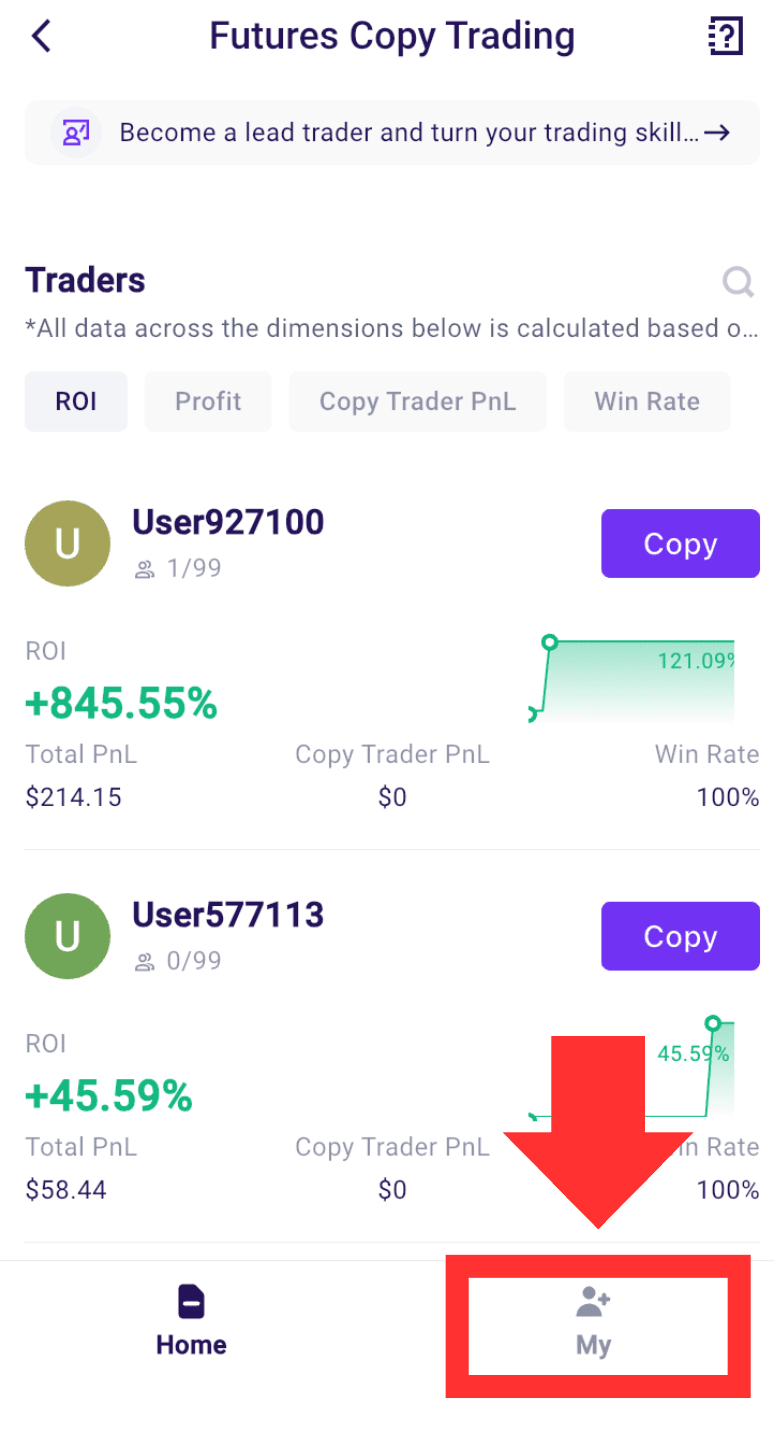Go back using the top-left arrow
The image size is (774, 1432).
(41, 37)
